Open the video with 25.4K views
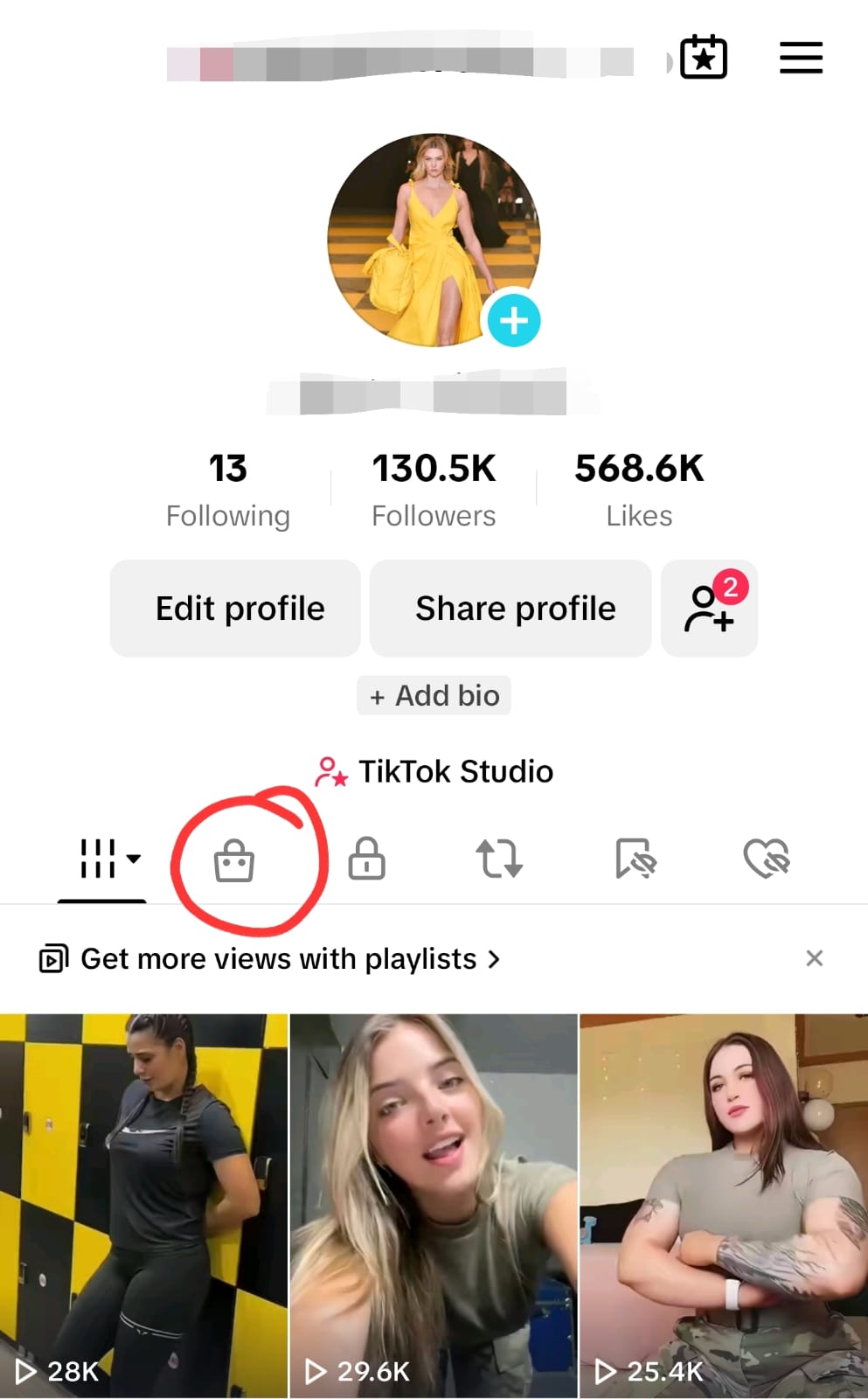 [x=724, y=1206]
